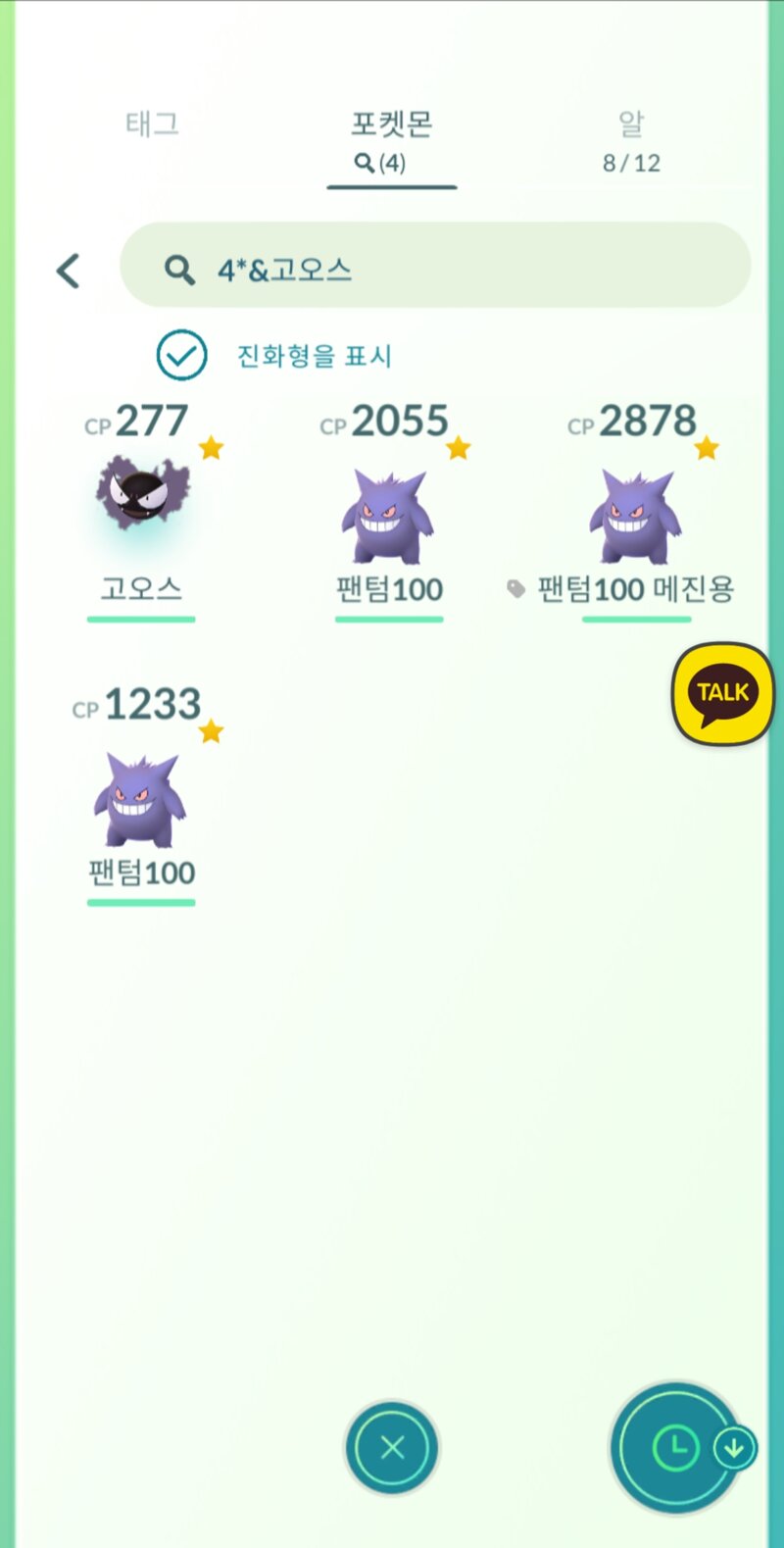Uncheck the 진화형을 표시 checkbox
This screenshot has height=1548, width=784.
pyautogui.click(x=181, y=355)
